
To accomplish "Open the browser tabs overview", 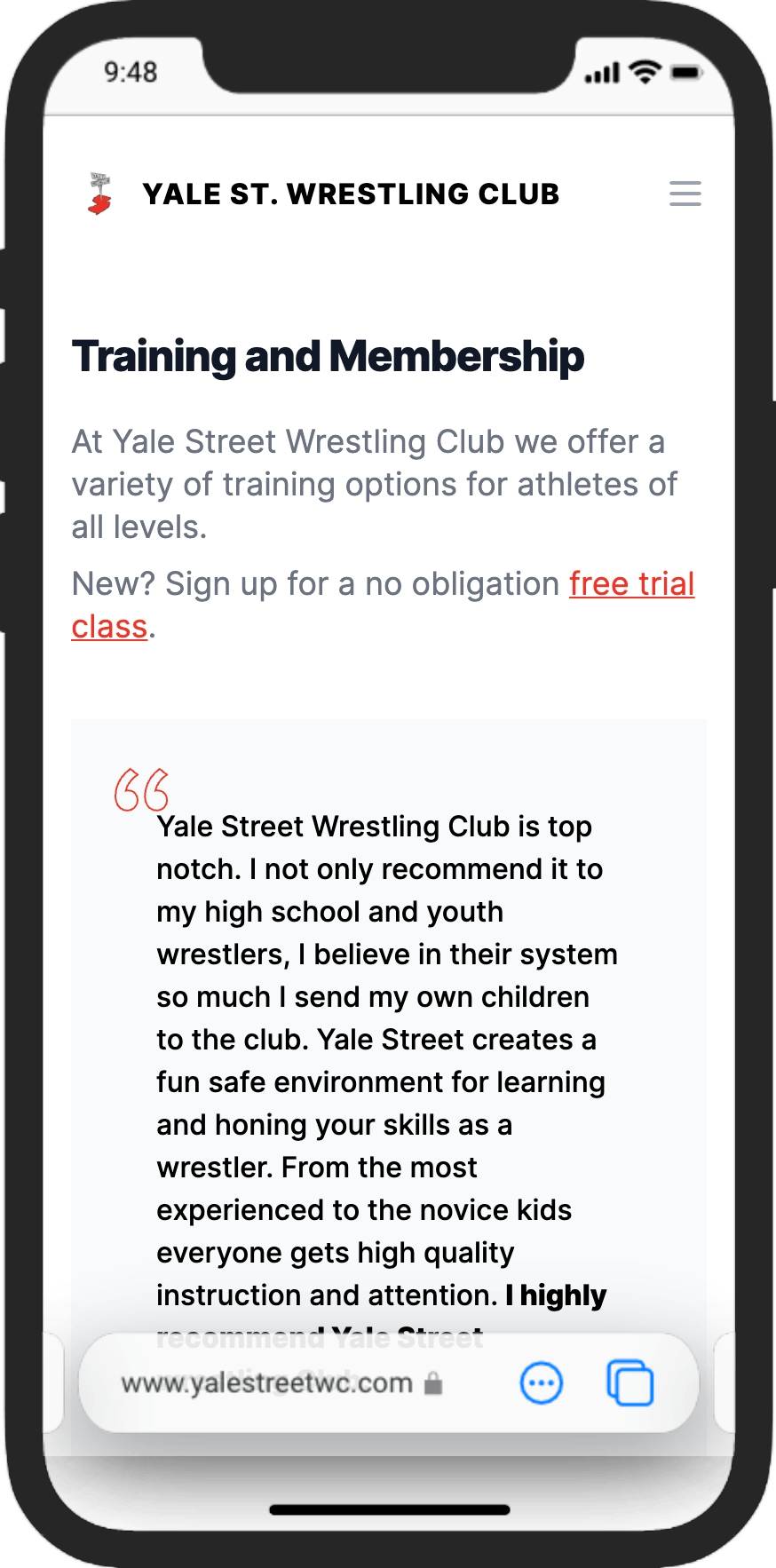I will (630, 1382).
